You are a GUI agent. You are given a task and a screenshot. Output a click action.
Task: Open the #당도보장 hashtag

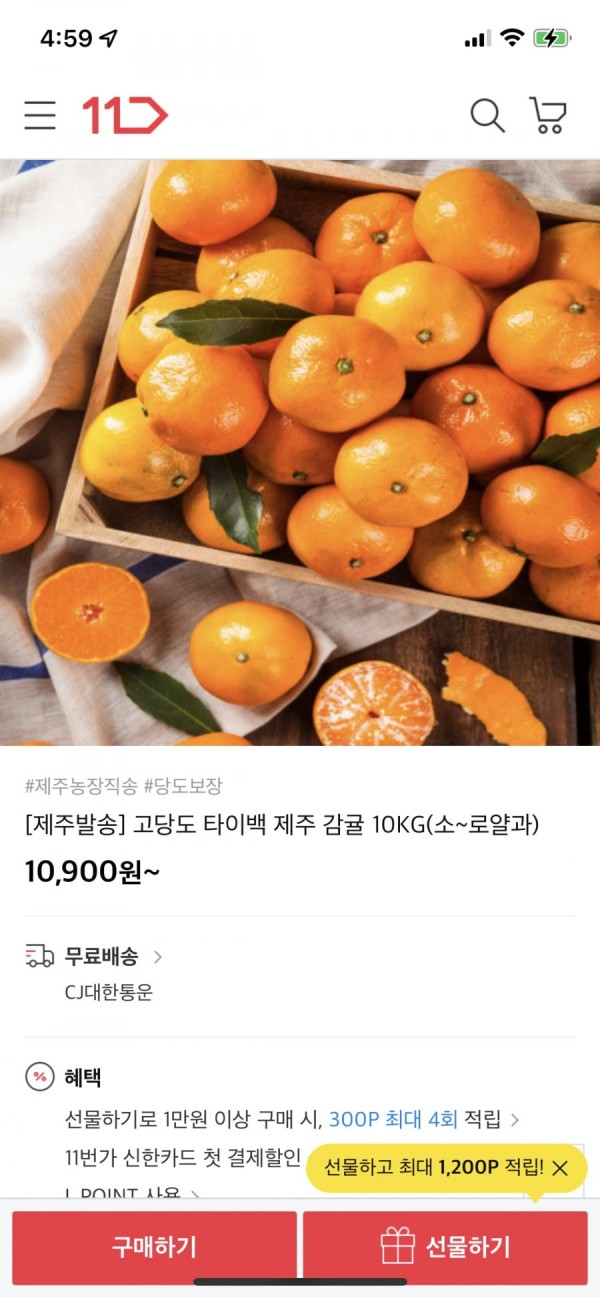pyautogui.click(x=183, y=786)
